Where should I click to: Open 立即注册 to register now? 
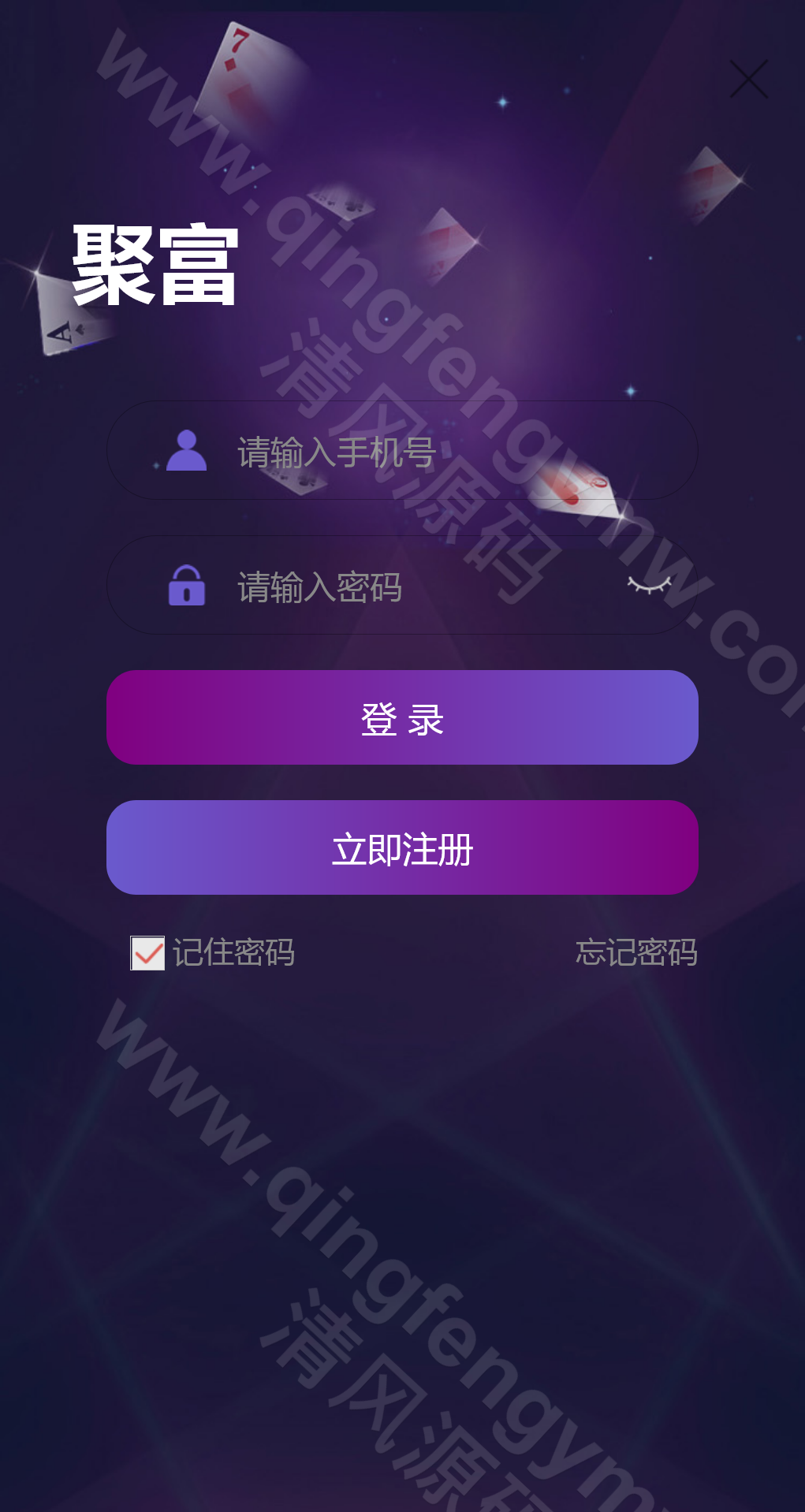(x=402, y=847)
